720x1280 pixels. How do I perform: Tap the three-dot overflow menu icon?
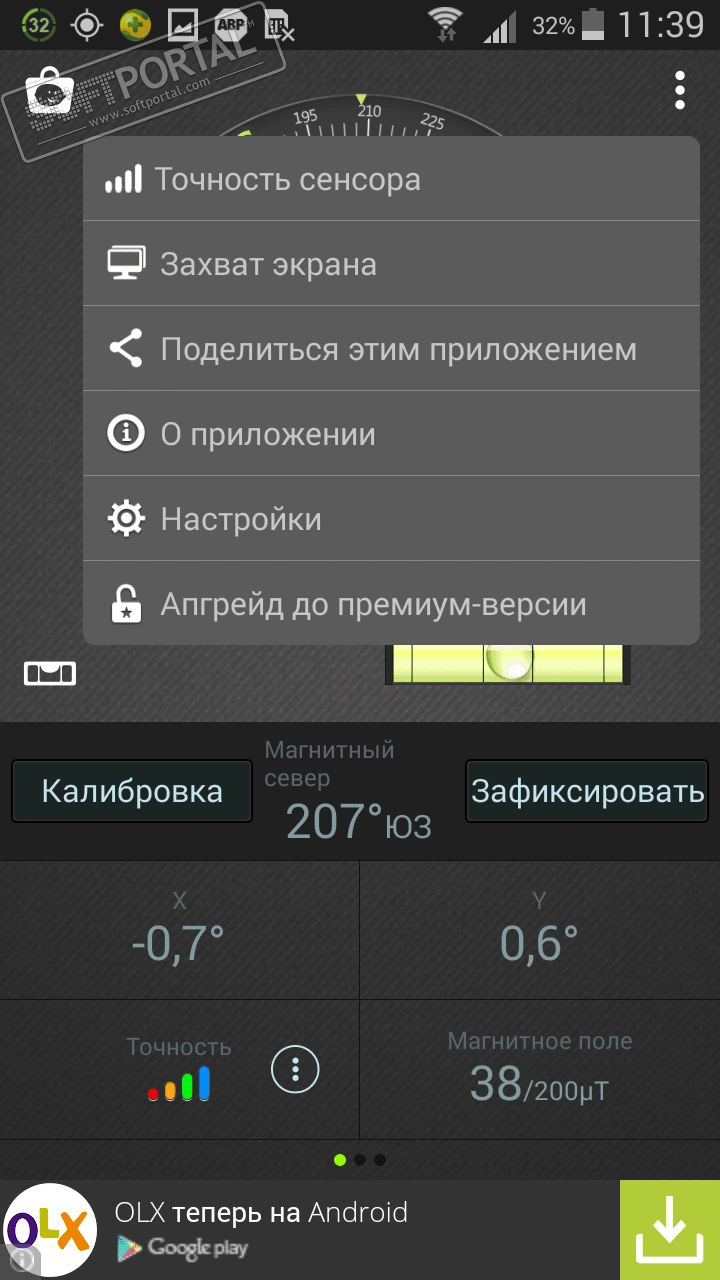(680, 91)
